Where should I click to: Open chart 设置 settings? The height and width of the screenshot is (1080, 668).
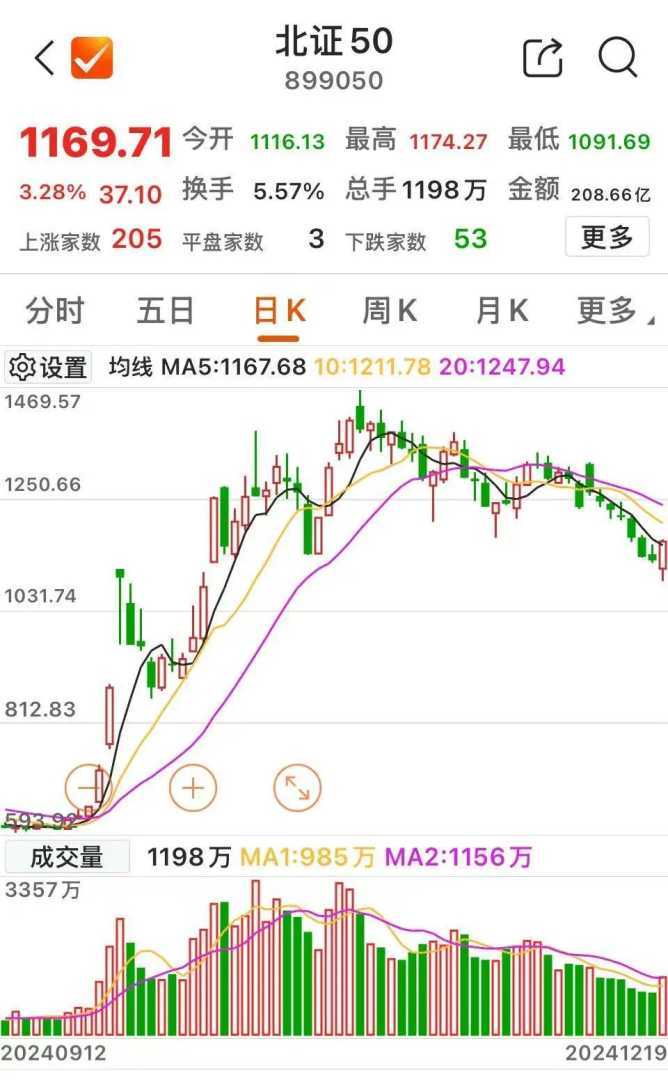[x=49, y=367]
